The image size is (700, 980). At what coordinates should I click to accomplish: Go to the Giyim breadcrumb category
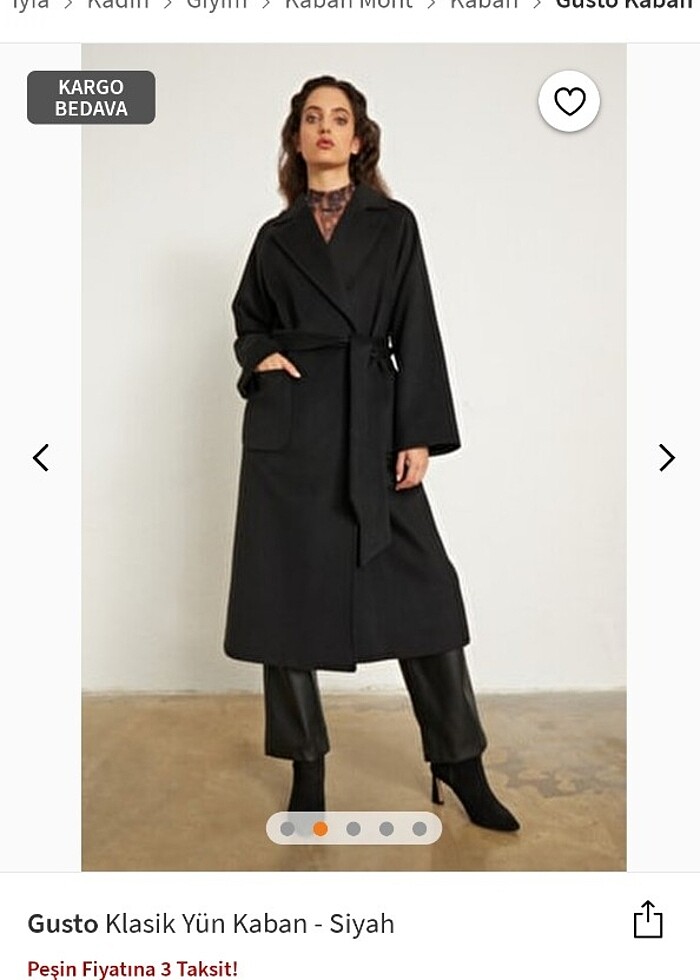tap(216, 5)
